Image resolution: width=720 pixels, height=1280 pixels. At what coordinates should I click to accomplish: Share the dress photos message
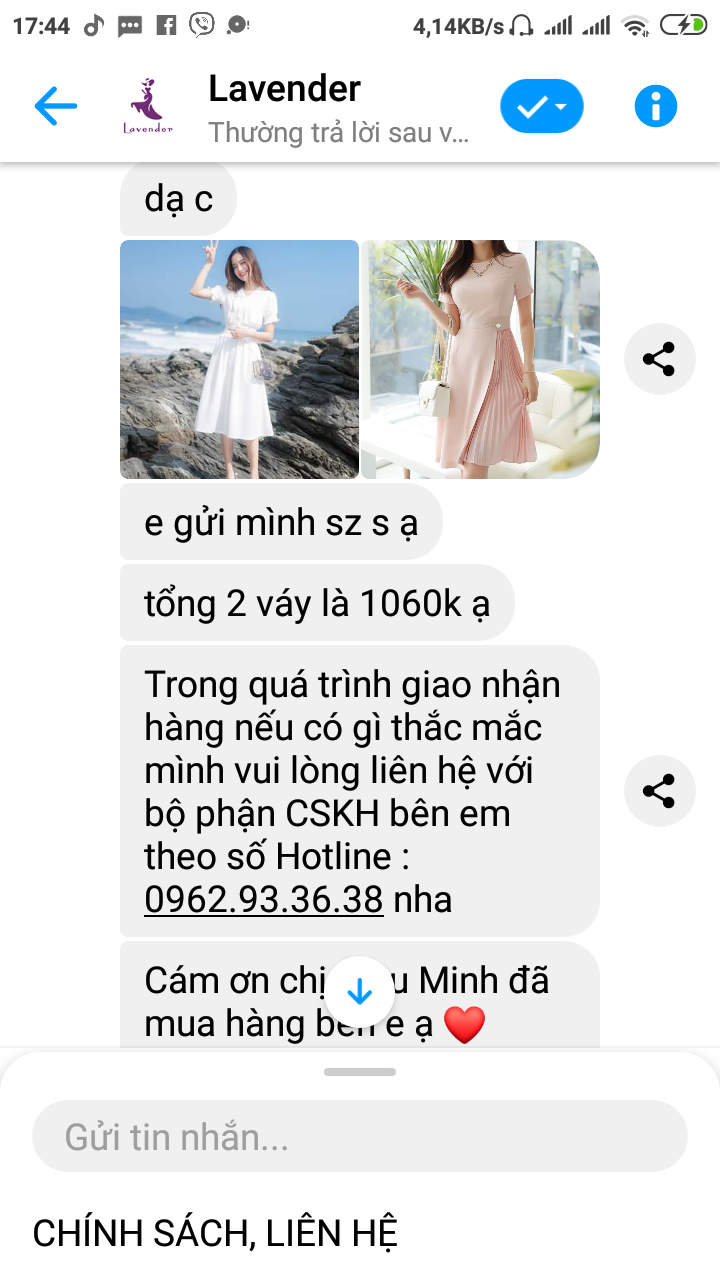(x=659, y=358)
